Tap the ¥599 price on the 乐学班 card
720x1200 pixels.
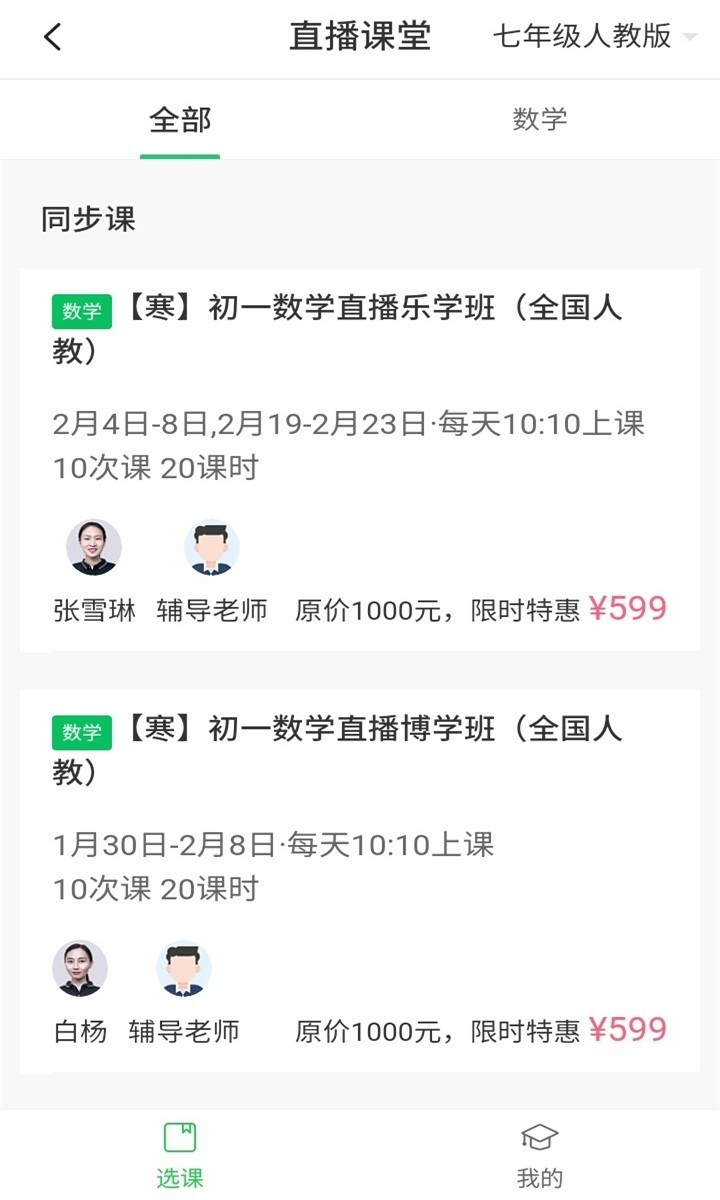pyautogui.click(x=632, y=606)
